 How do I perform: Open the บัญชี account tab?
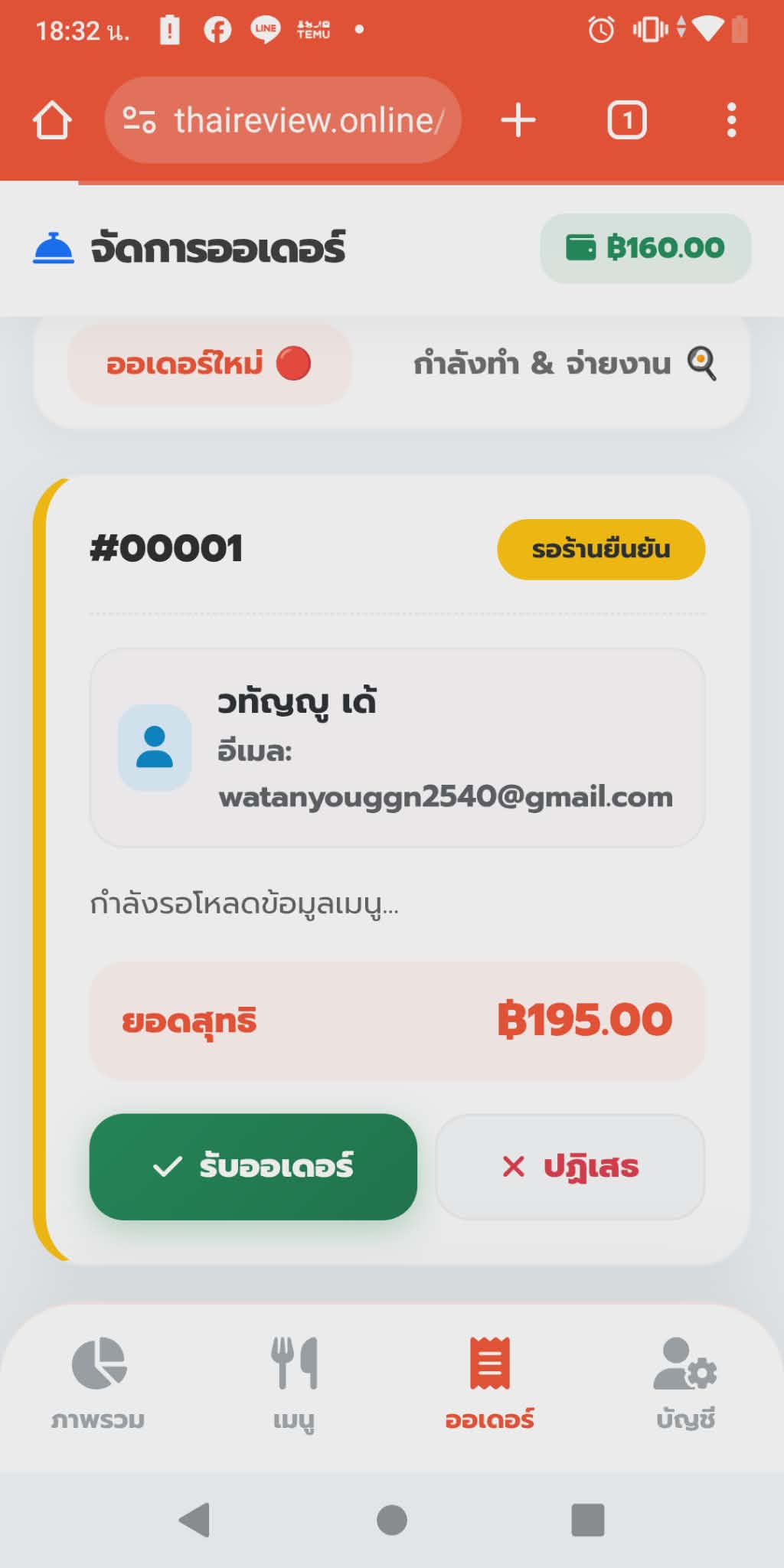pos(685,1383)
